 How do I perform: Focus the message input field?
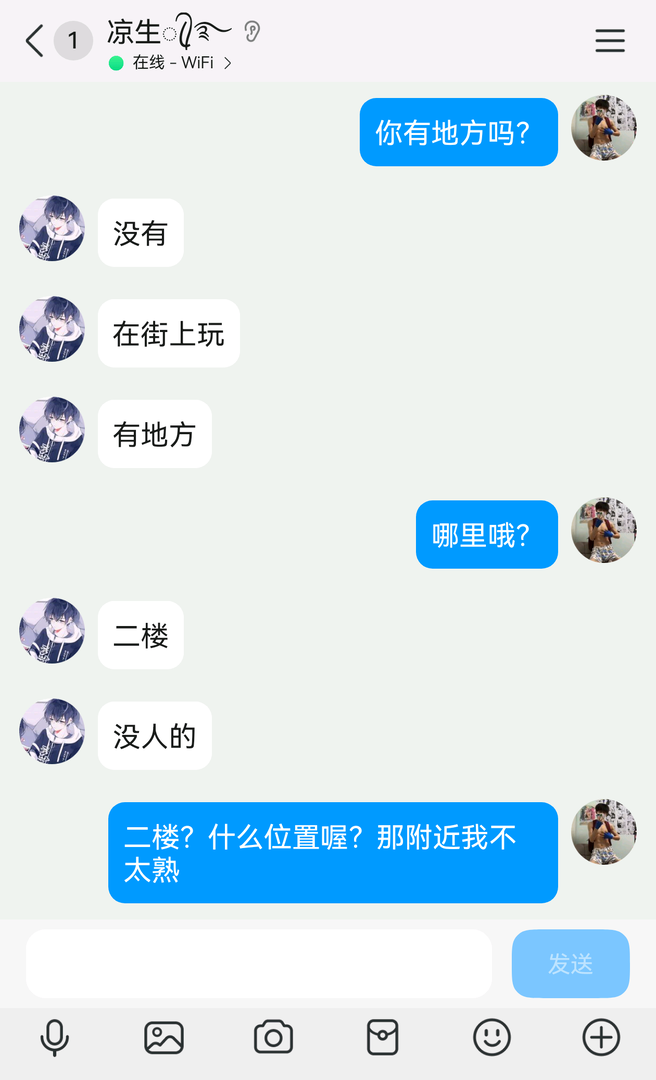(259, 964)
